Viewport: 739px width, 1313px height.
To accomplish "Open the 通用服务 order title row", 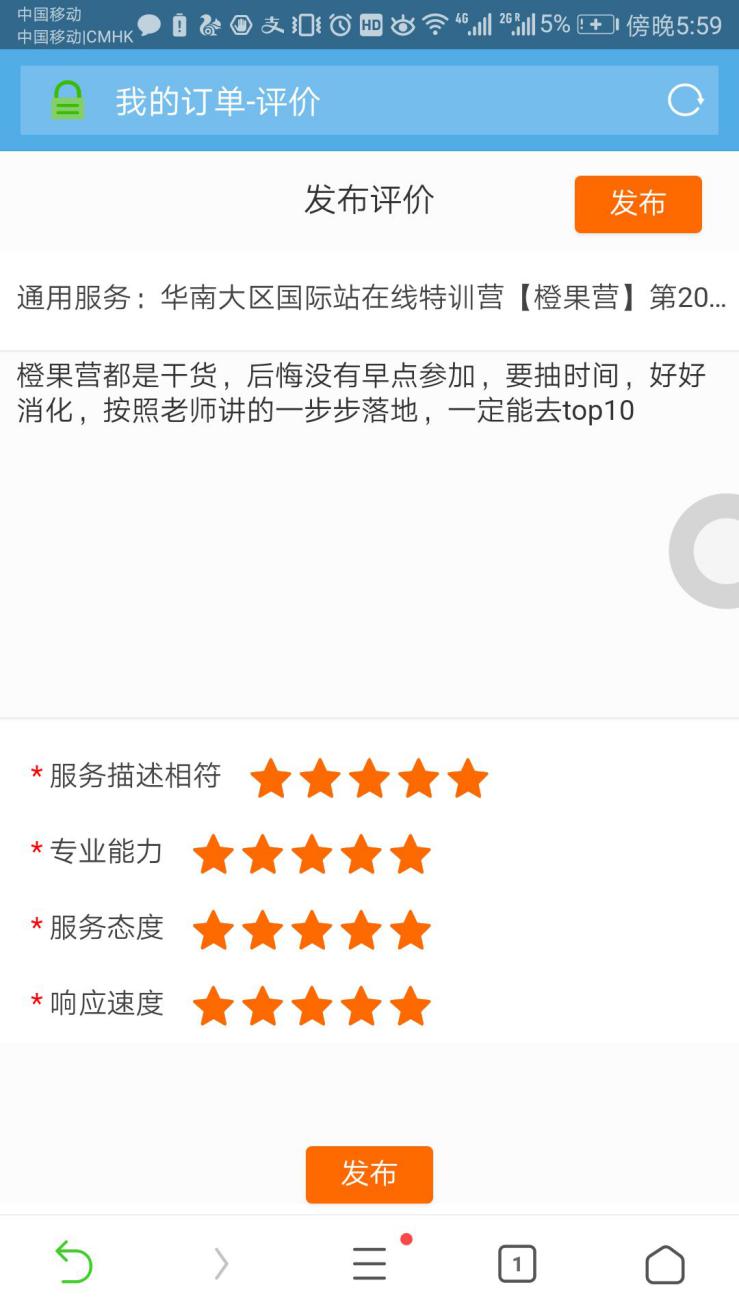I will [x=369, y=298].
